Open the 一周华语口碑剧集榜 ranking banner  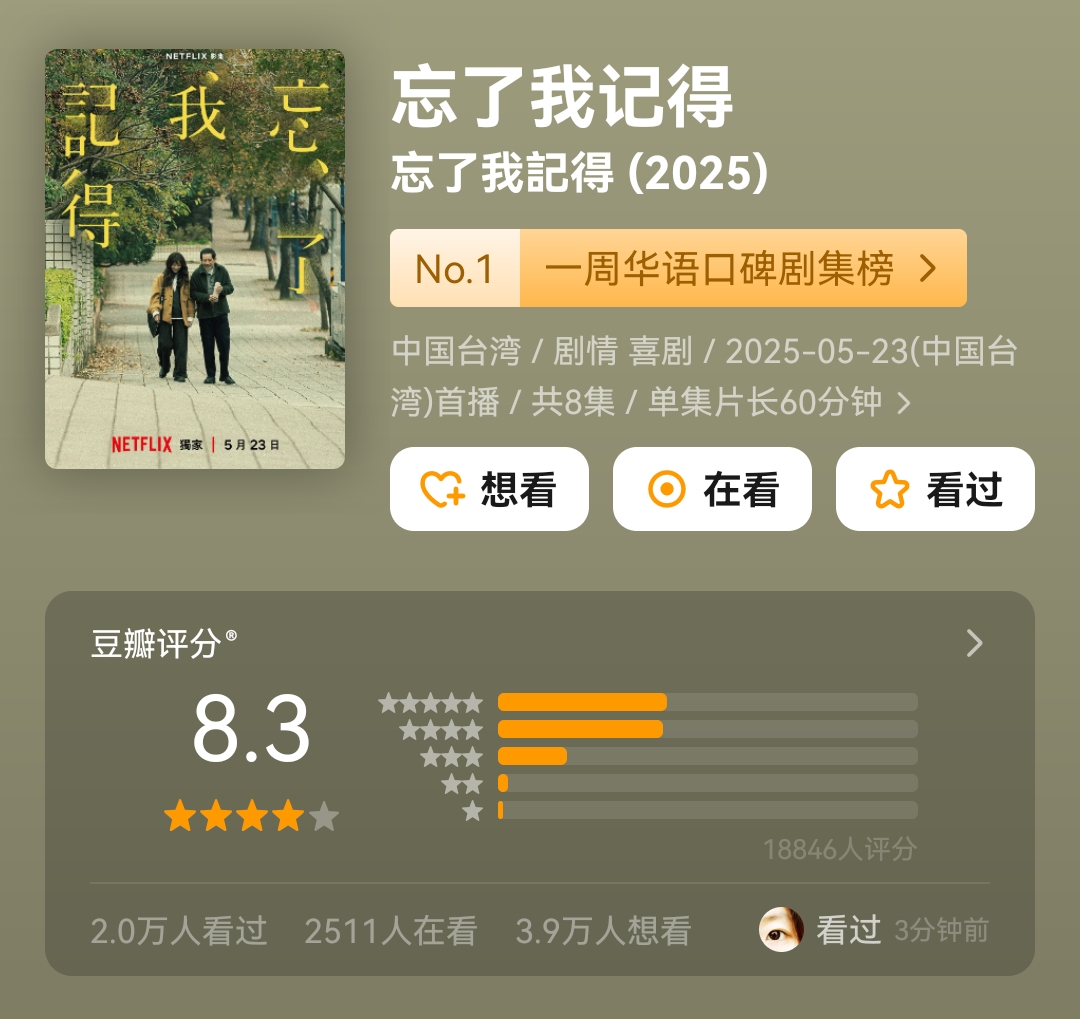[678, 268]
